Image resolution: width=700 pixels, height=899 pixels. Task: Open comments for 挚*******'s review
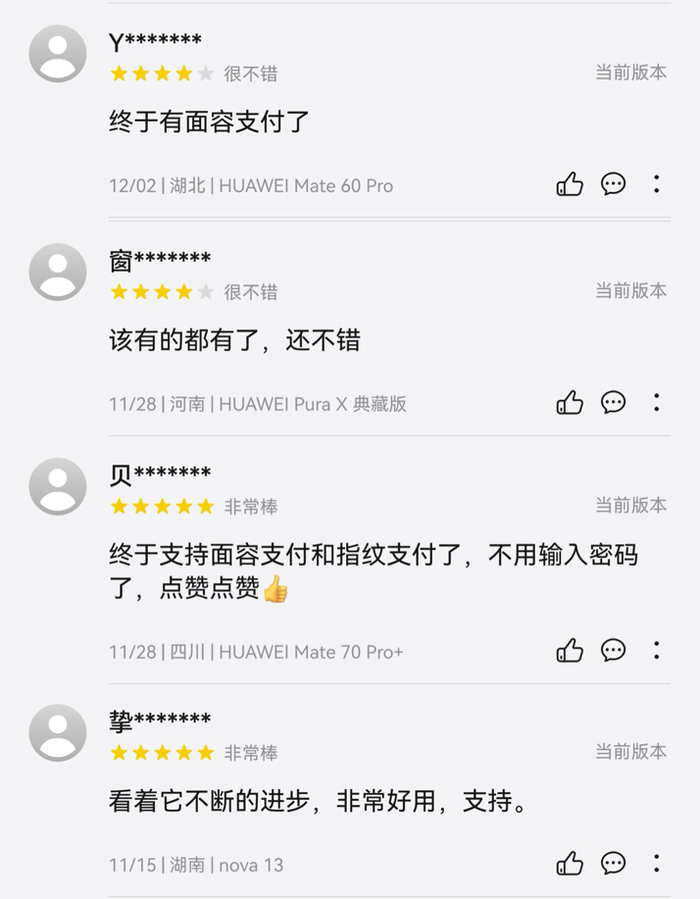tap(613, 863)
